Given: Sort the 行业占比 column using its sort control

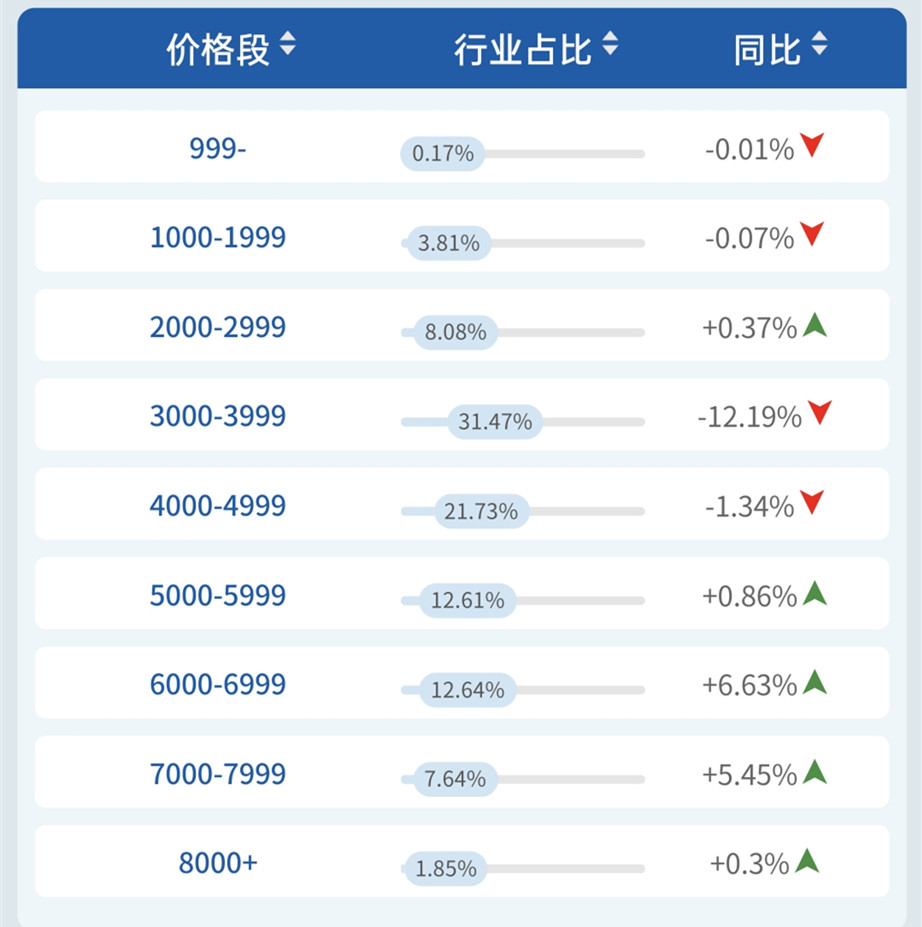Looking at the screenshot, I should point(612,45).
